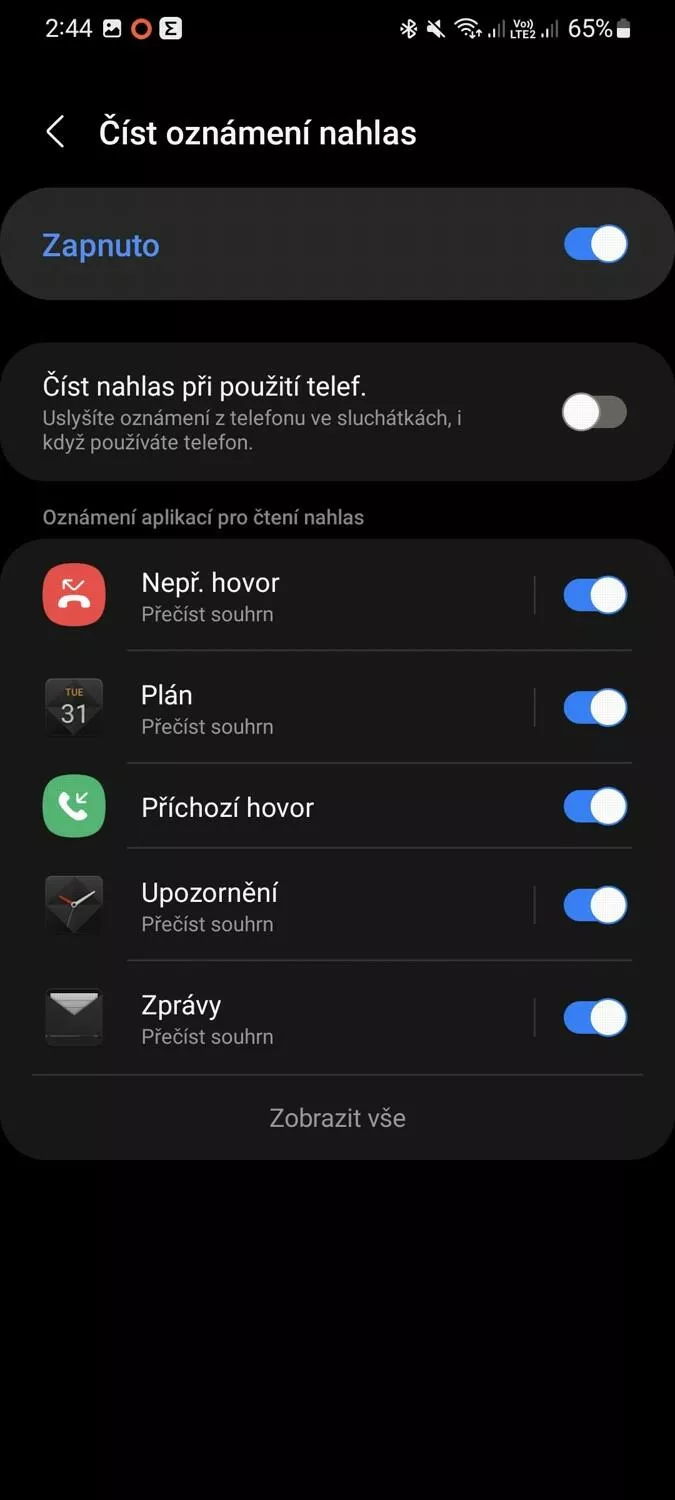Turn off the Zapnuto master switch
This screenshot has width=675, height=1500.
[x=595, y=244]
